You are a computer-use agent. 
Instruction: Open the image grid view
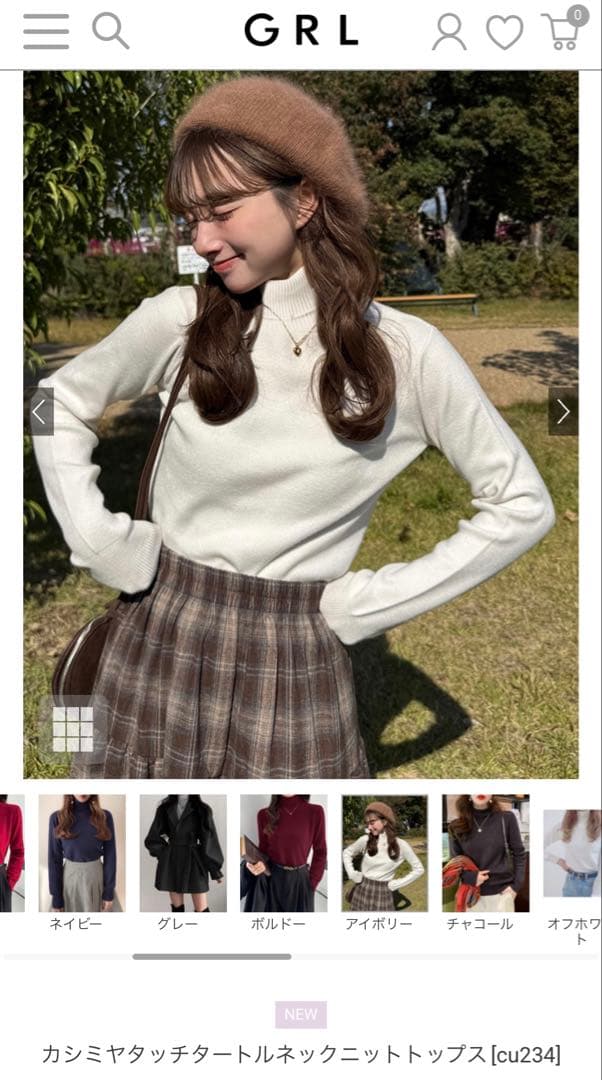point(73,729)
